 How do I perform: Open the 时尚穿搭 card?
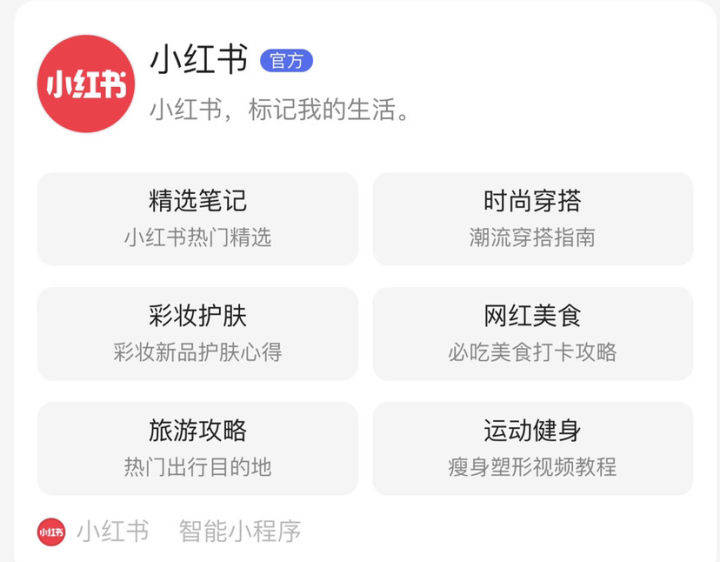coord(532,218)
